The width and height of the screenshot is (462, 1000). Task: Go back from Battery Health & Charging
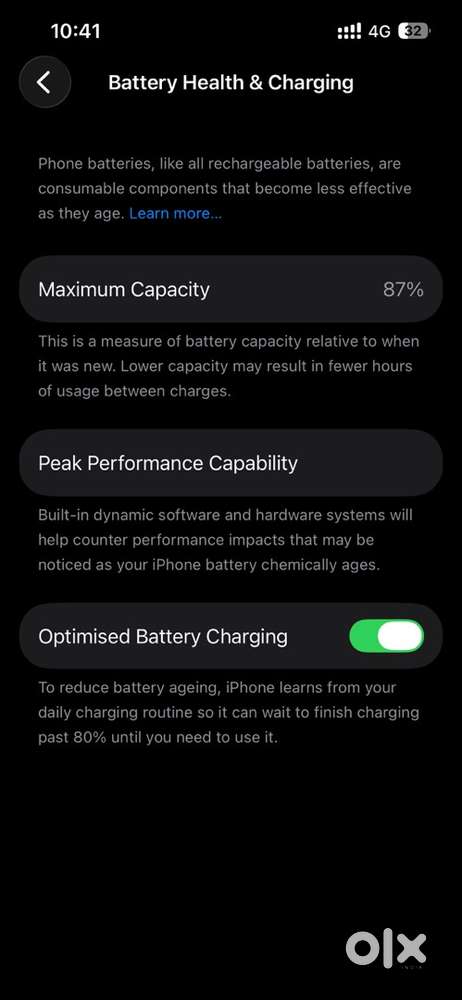45,82
